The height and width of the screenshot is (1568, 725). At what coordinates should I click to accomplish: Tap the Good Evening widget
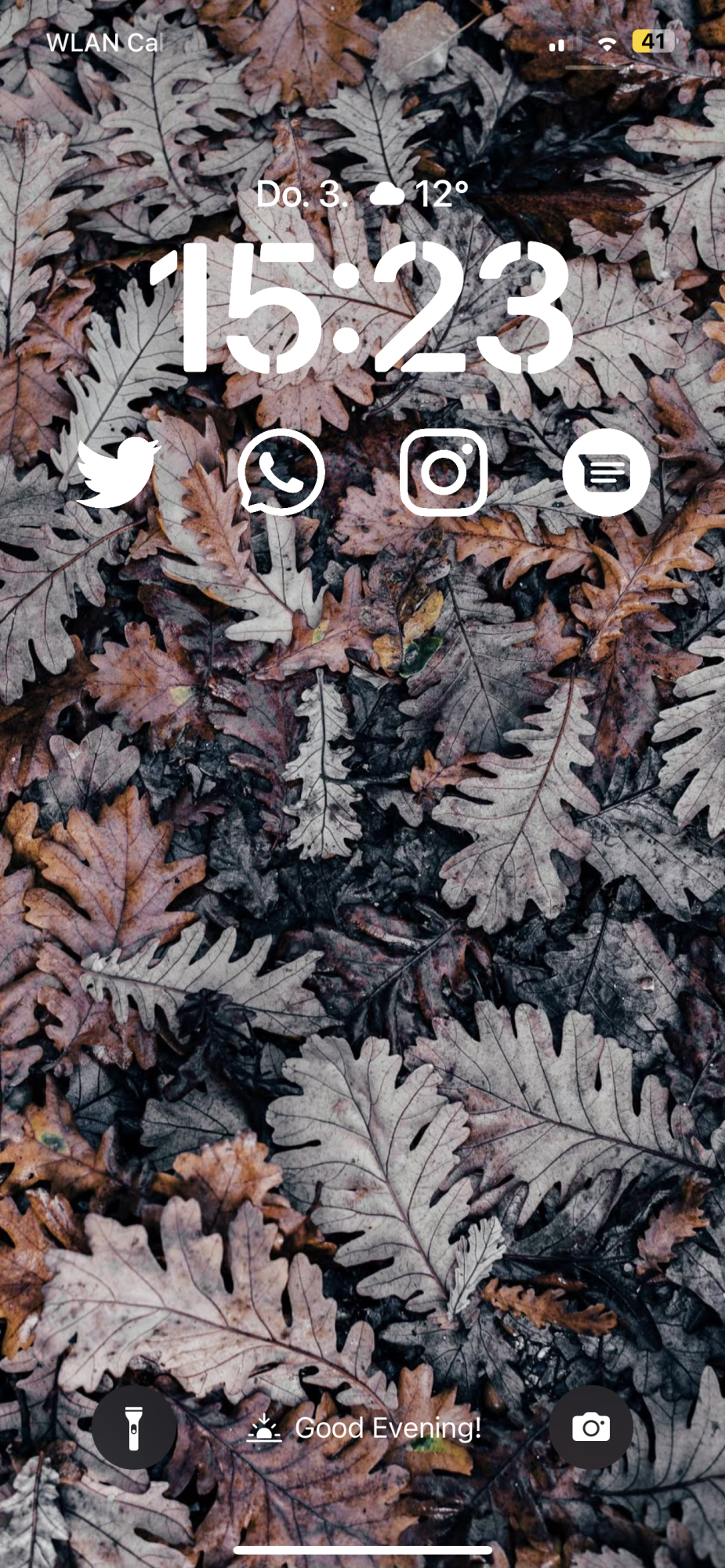click(x=364, y=1428)
